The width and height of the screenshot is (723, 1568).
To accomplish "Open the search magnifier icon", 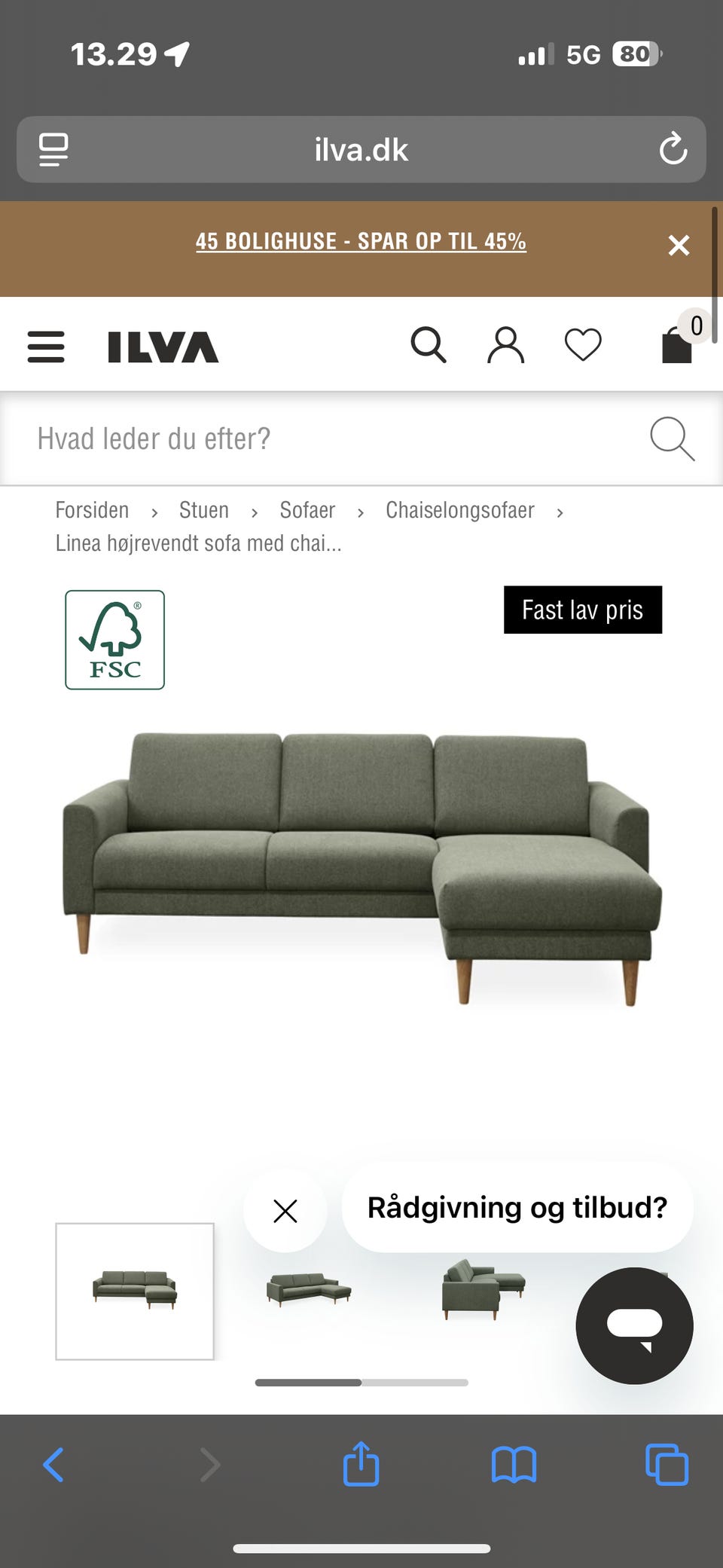I will pos(429,345).
